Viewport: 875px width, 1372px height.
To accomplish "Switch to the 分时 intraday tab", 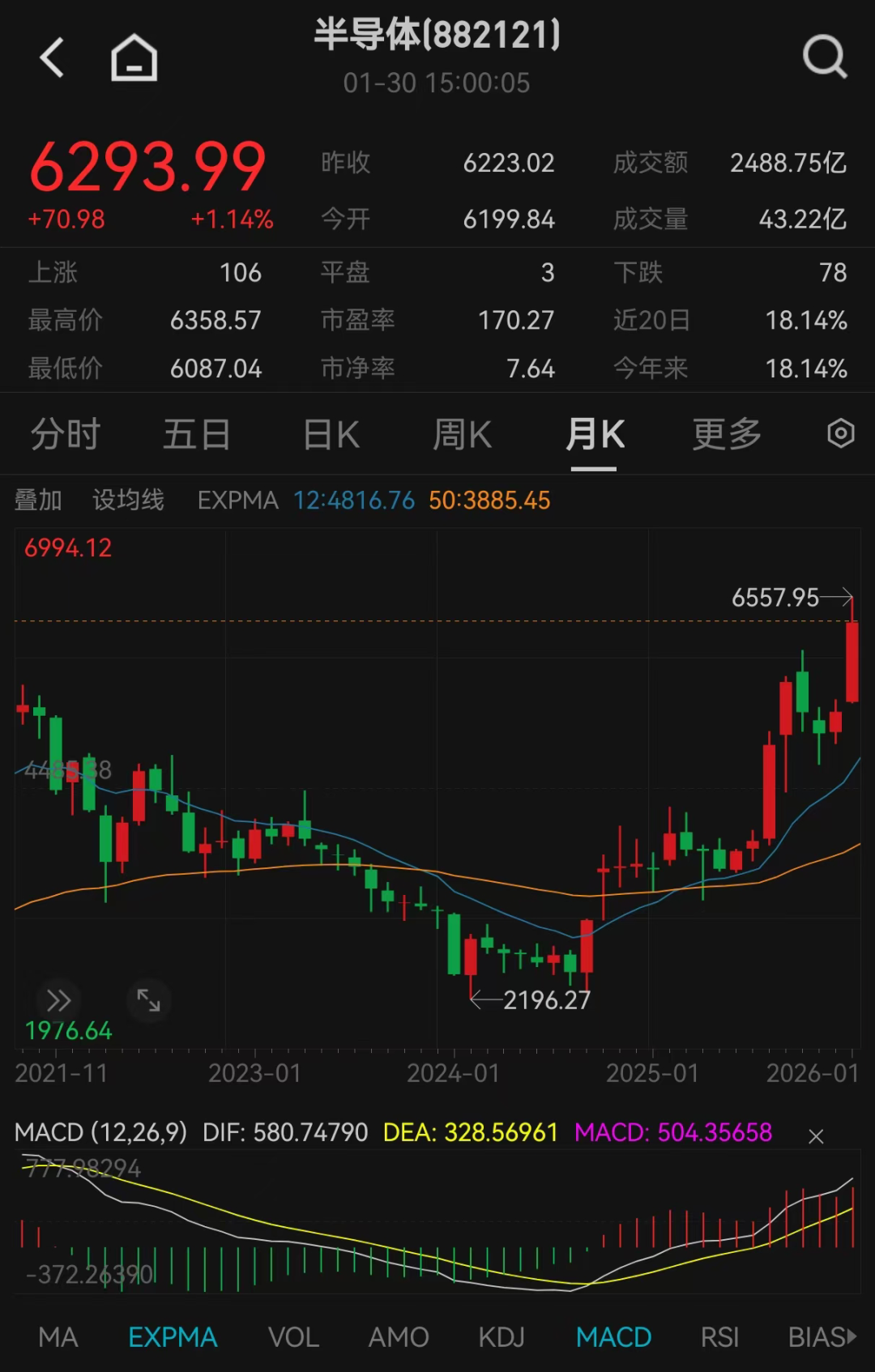I will pos(65,434).
